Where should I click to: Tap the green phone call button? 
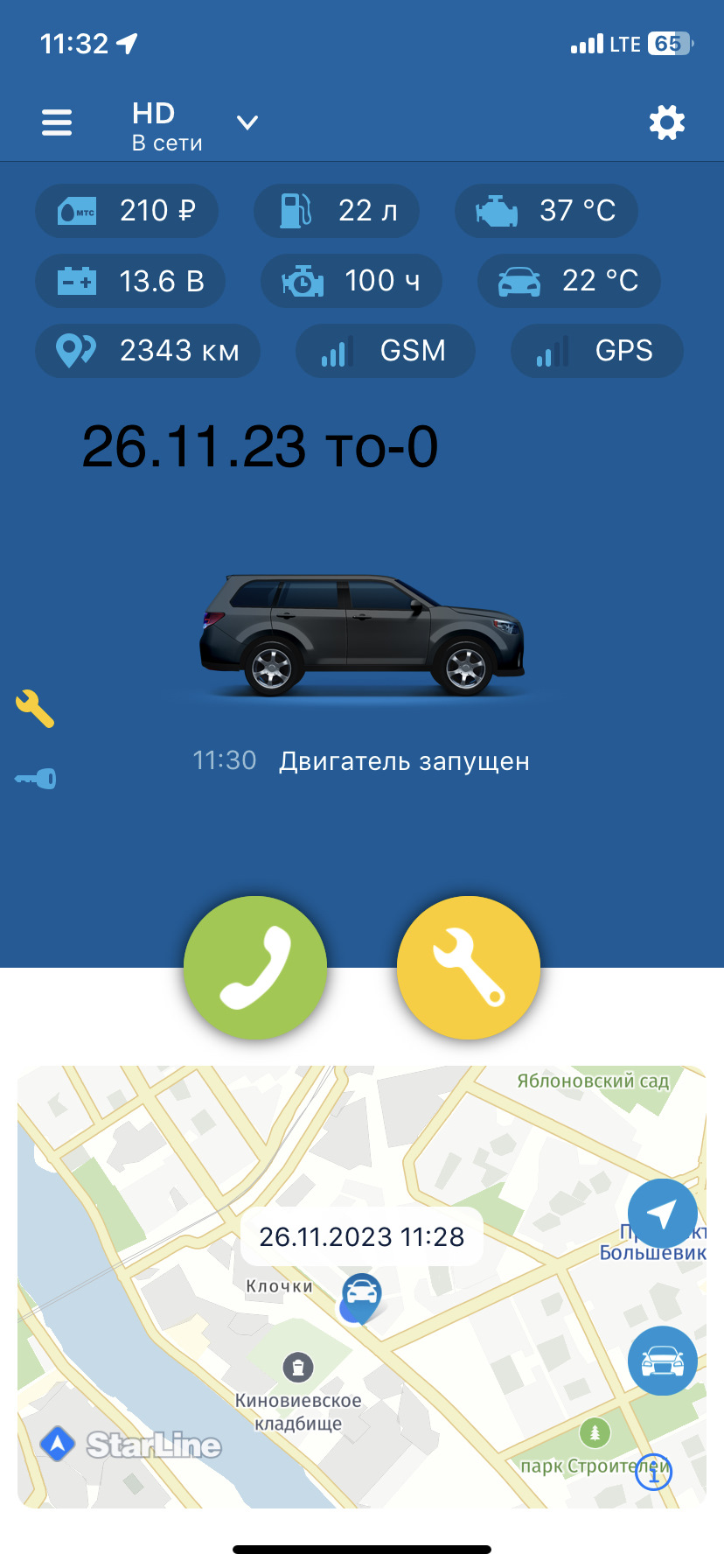click(x=255, y=967)
